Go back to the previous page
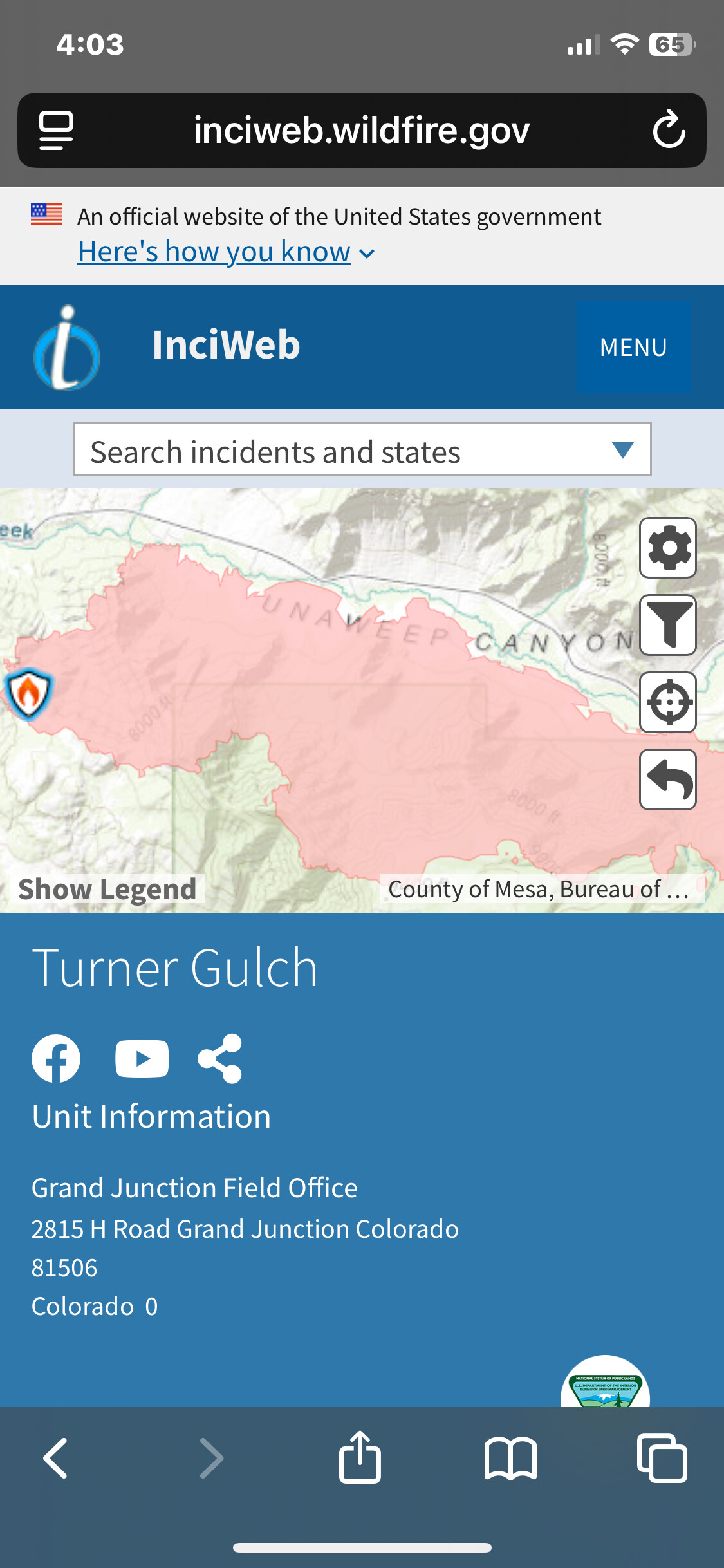This screenshot has height=1568, width=724. point(56,1458)
